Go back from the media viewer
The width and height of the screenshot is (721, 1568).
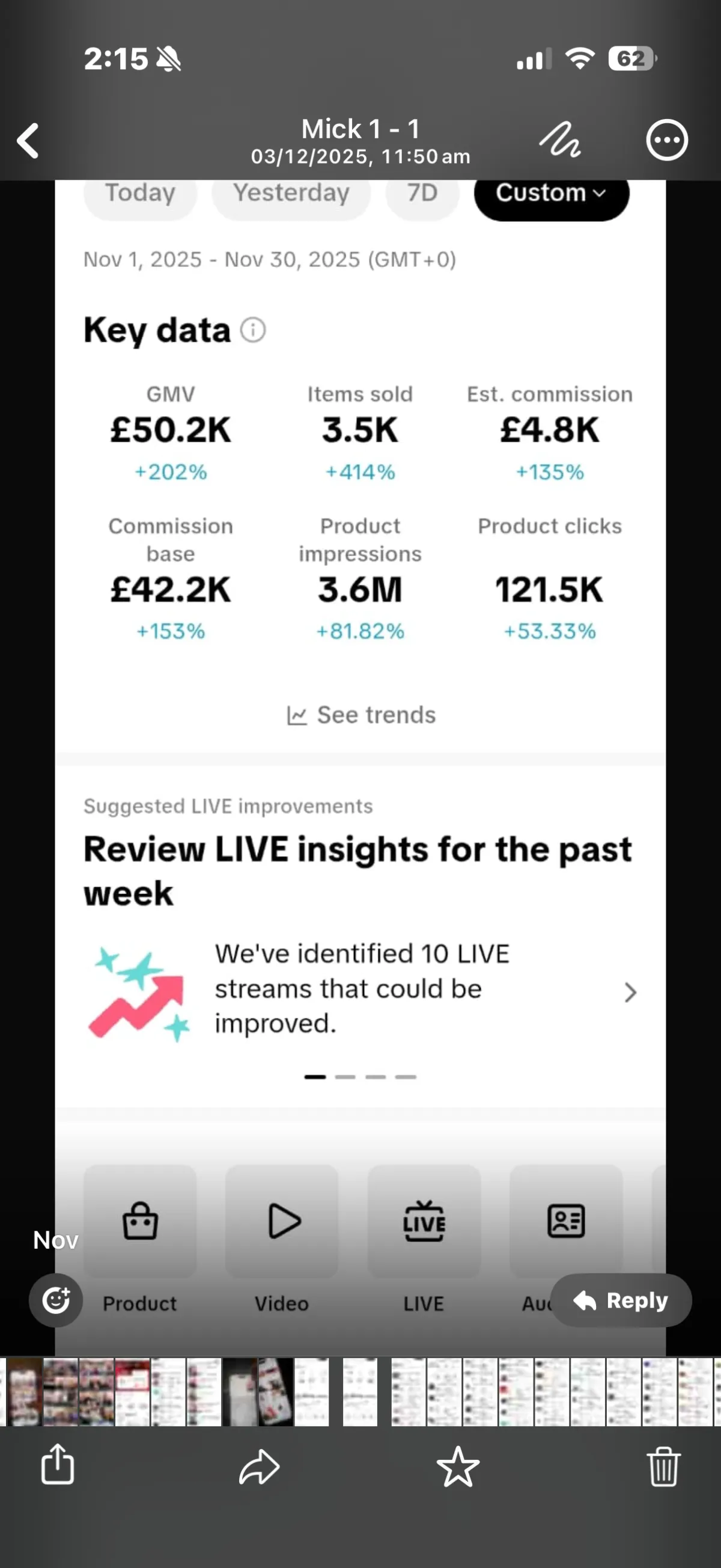(28, 141)
